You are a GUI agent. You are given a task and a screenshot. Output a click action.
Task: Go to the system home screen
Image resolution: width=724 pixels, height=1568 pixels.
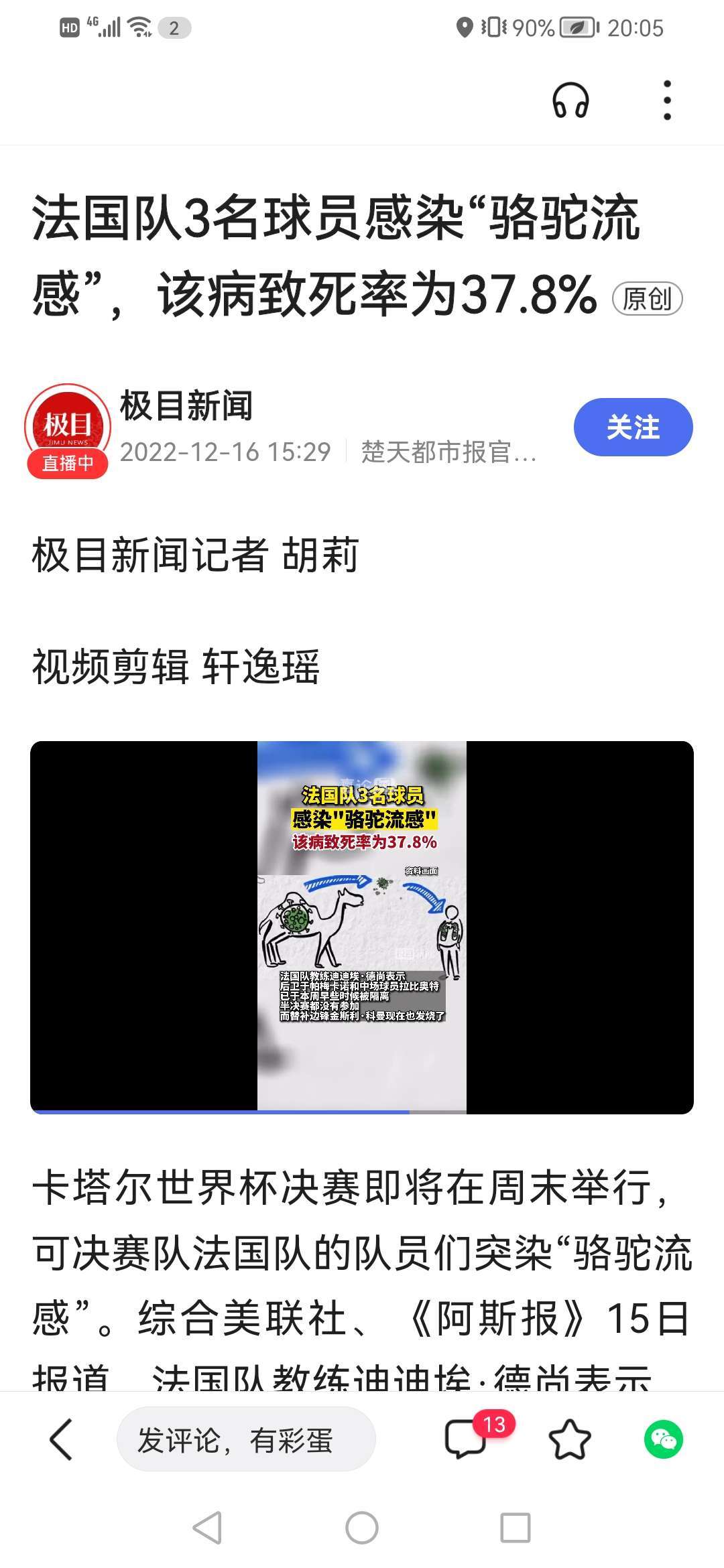362,1528
